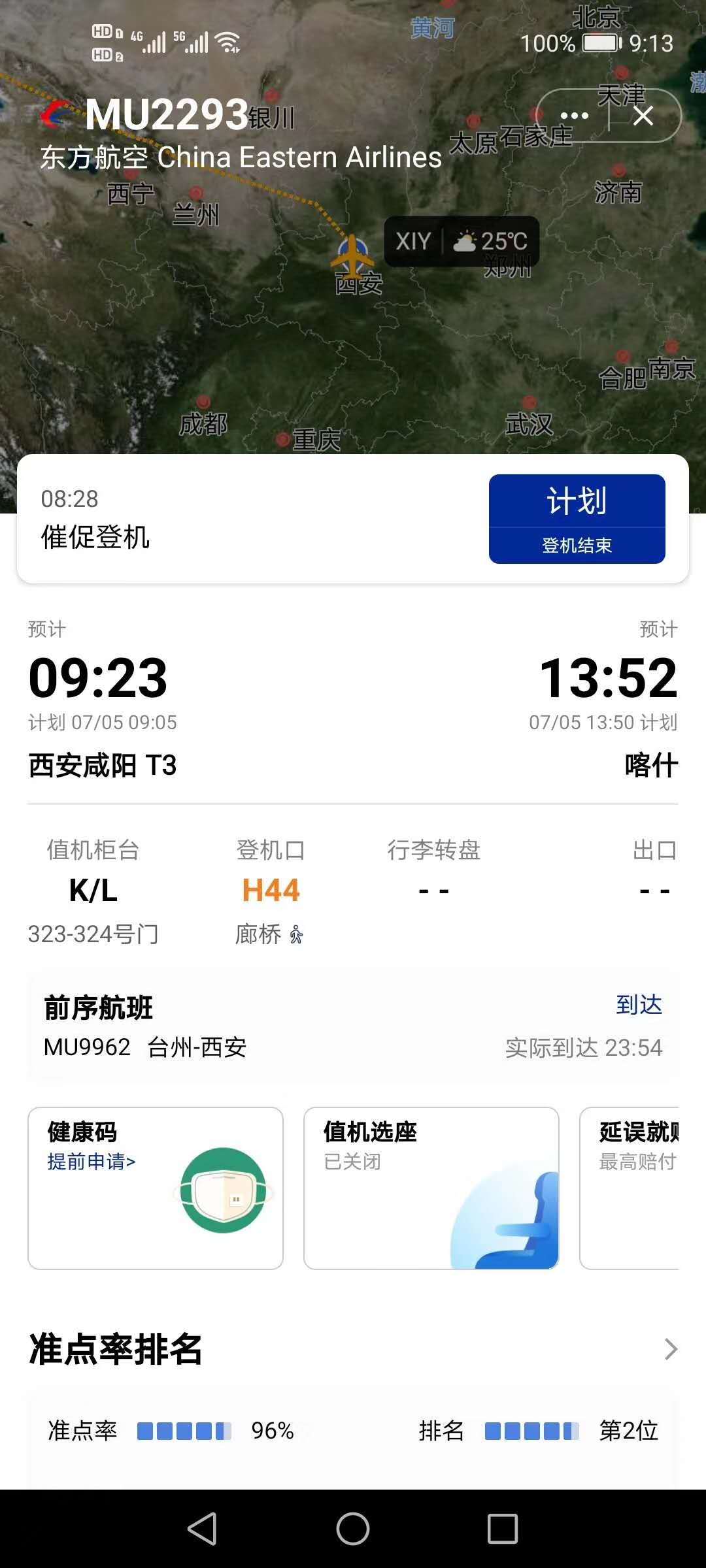Viewport: 706px width, 1568px height.
Task: Tap the airplane marker on the map
Action: tap(352, 255)
